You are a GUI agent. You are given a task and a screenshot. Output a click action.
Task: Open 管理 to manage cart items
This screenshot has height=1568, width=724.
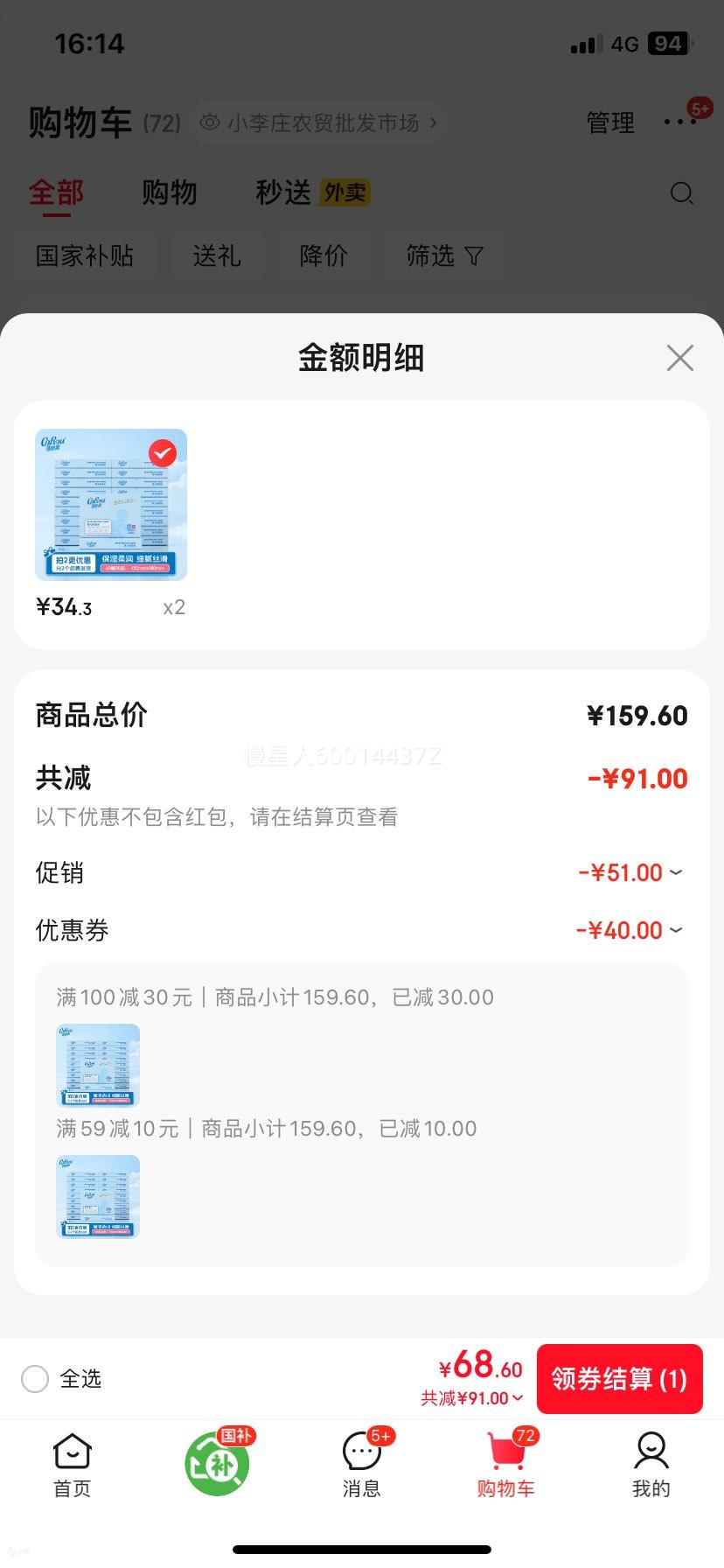coord(609,123)
